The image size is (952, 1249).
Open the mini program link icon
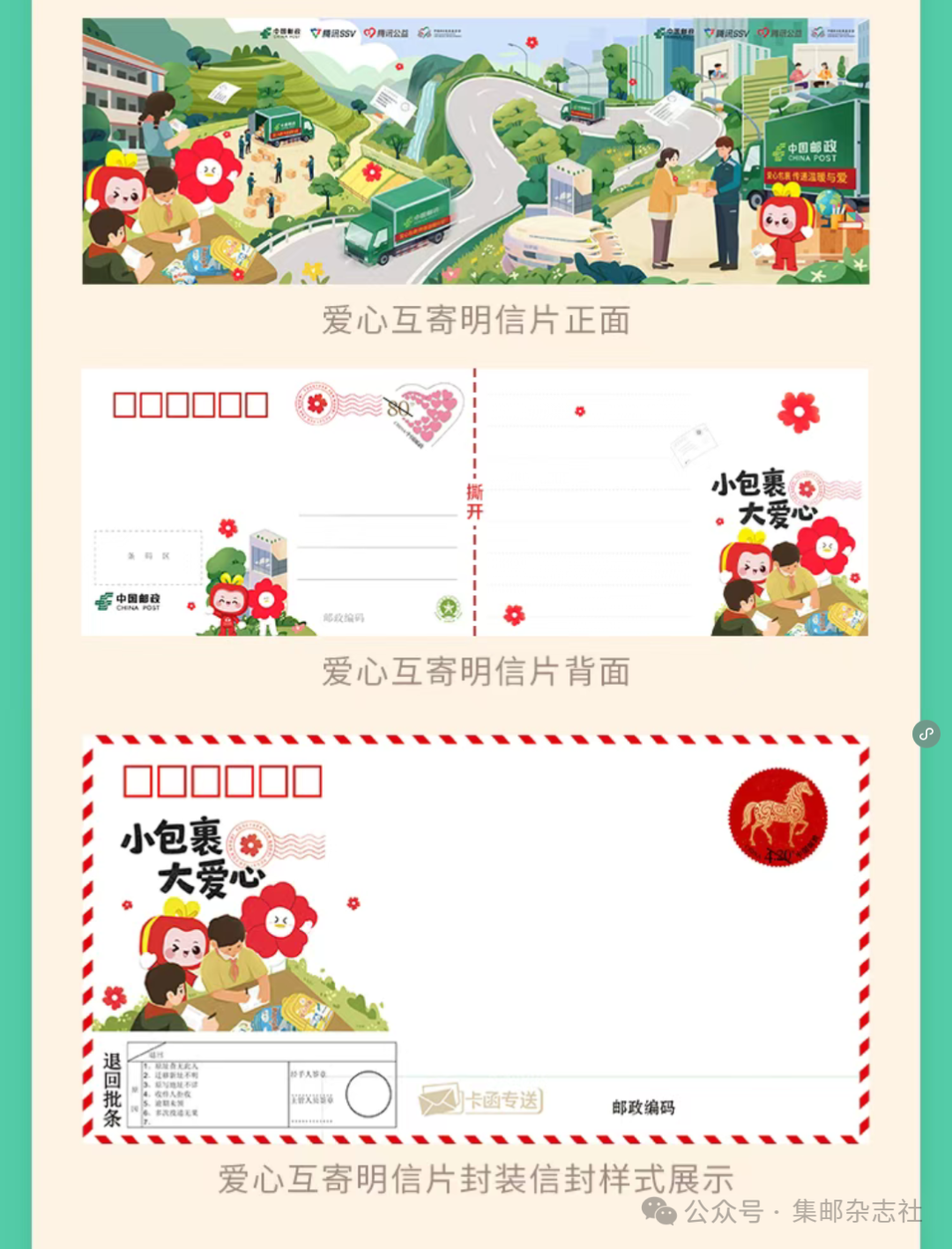926,733
